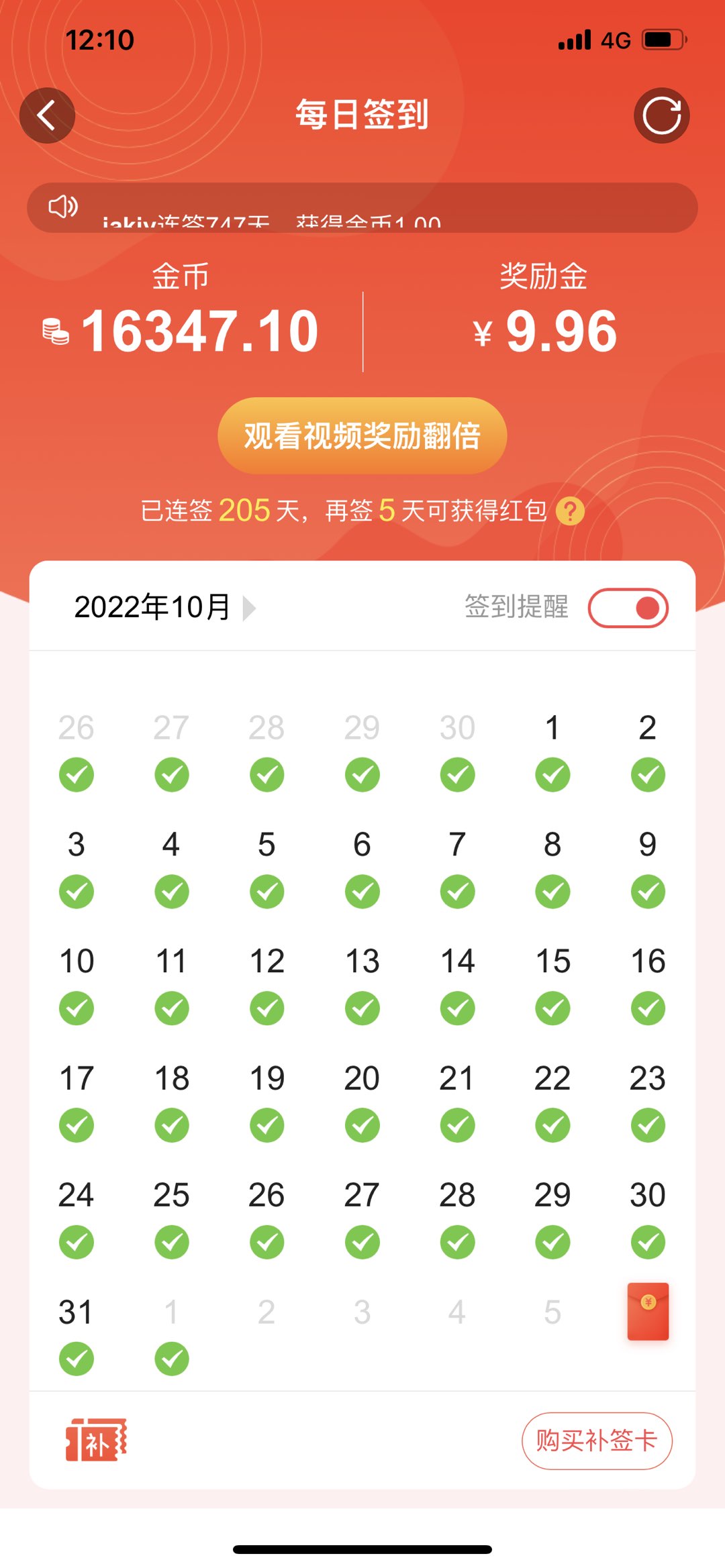Select the check mark on October 15

pyautogui.click(x=551, y=1007)
